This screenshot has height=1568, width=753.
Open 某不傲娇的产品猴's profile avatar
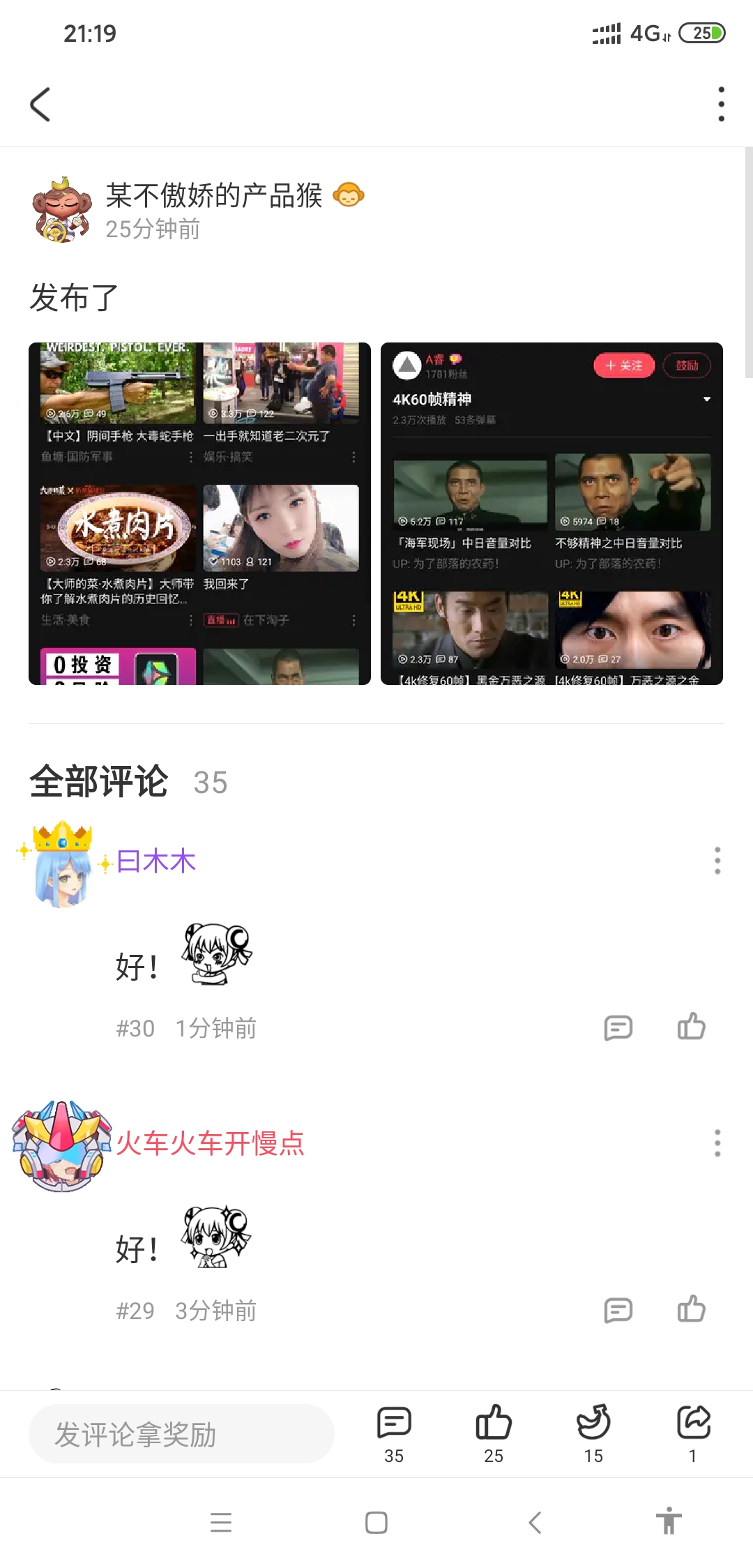tap(61, 209)
